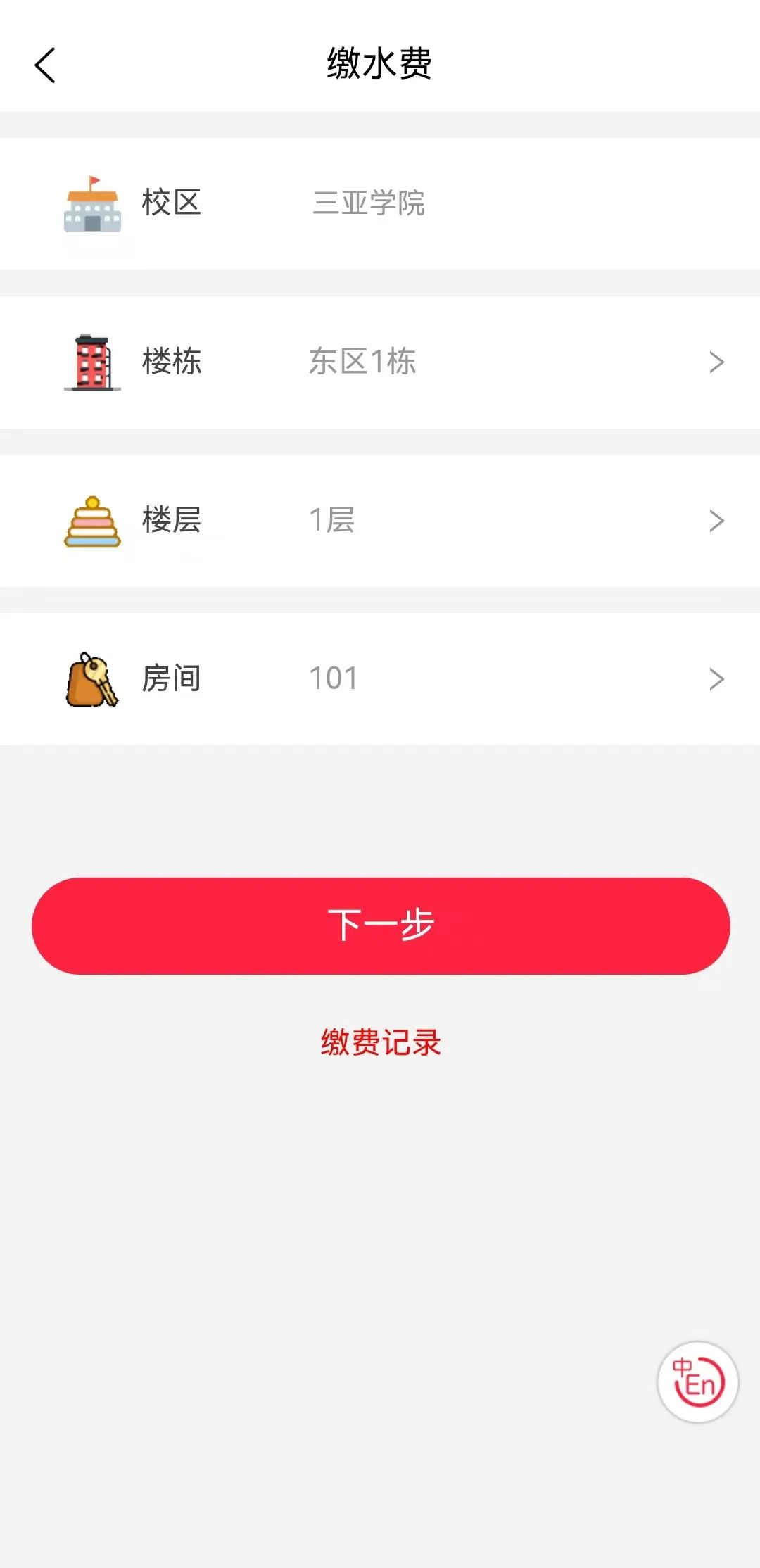Viewport: 760px width, 1568px height.
Task: Open the 房间 row chevron
Action: pyautogui.click(x=717, y=678)
